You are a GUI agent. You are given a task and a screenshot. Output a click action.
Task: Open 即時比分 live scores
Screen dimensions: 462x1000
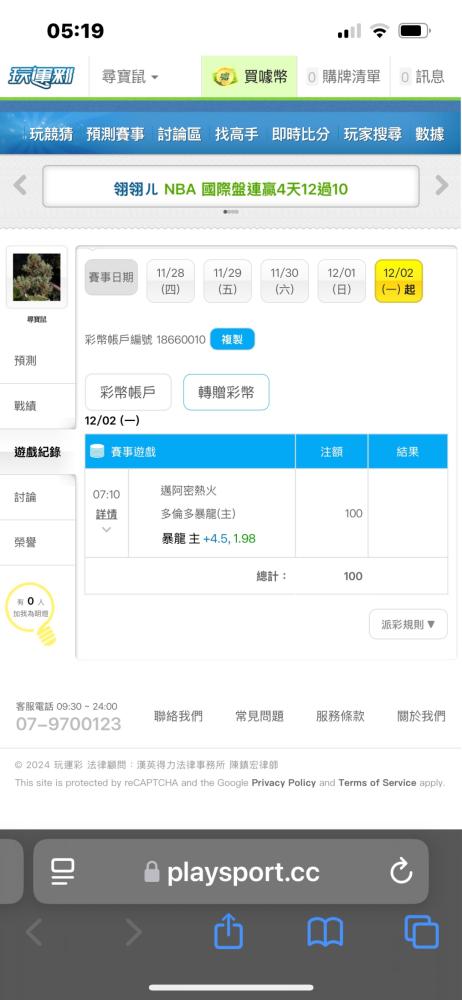[301, 134]
